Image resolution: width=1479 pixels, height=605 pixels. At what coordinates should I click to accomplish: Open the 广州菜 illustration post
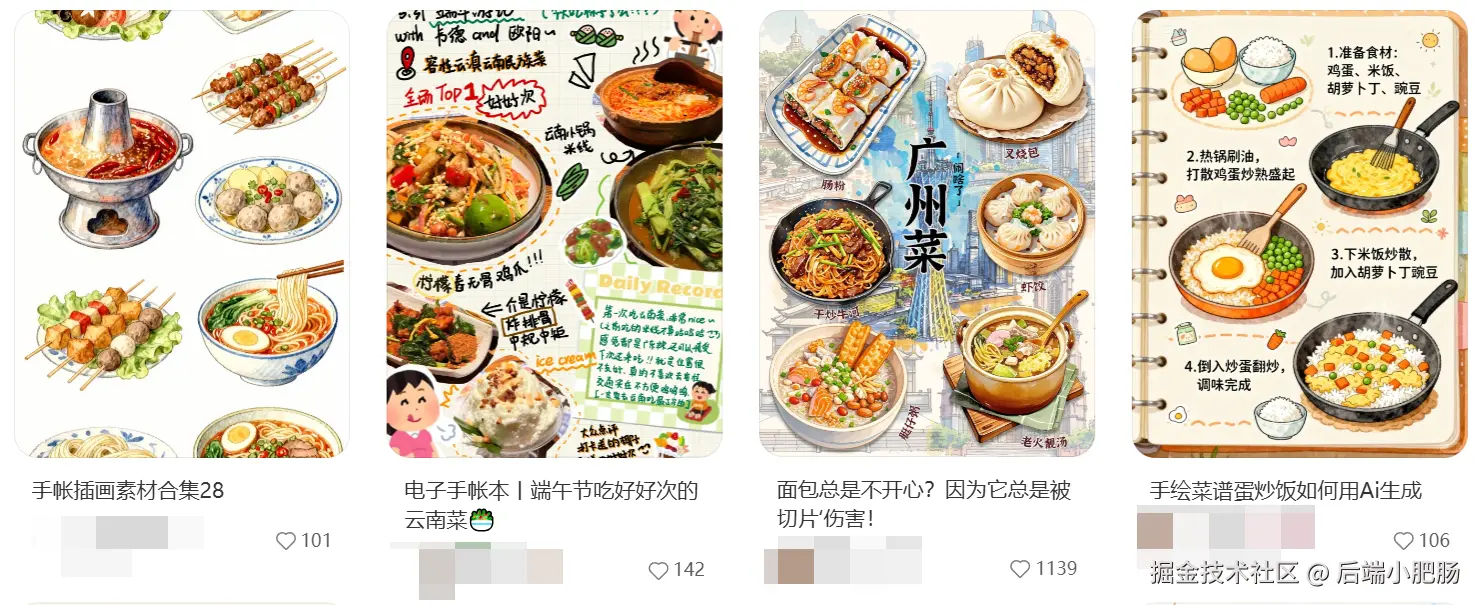pos(926,233)
